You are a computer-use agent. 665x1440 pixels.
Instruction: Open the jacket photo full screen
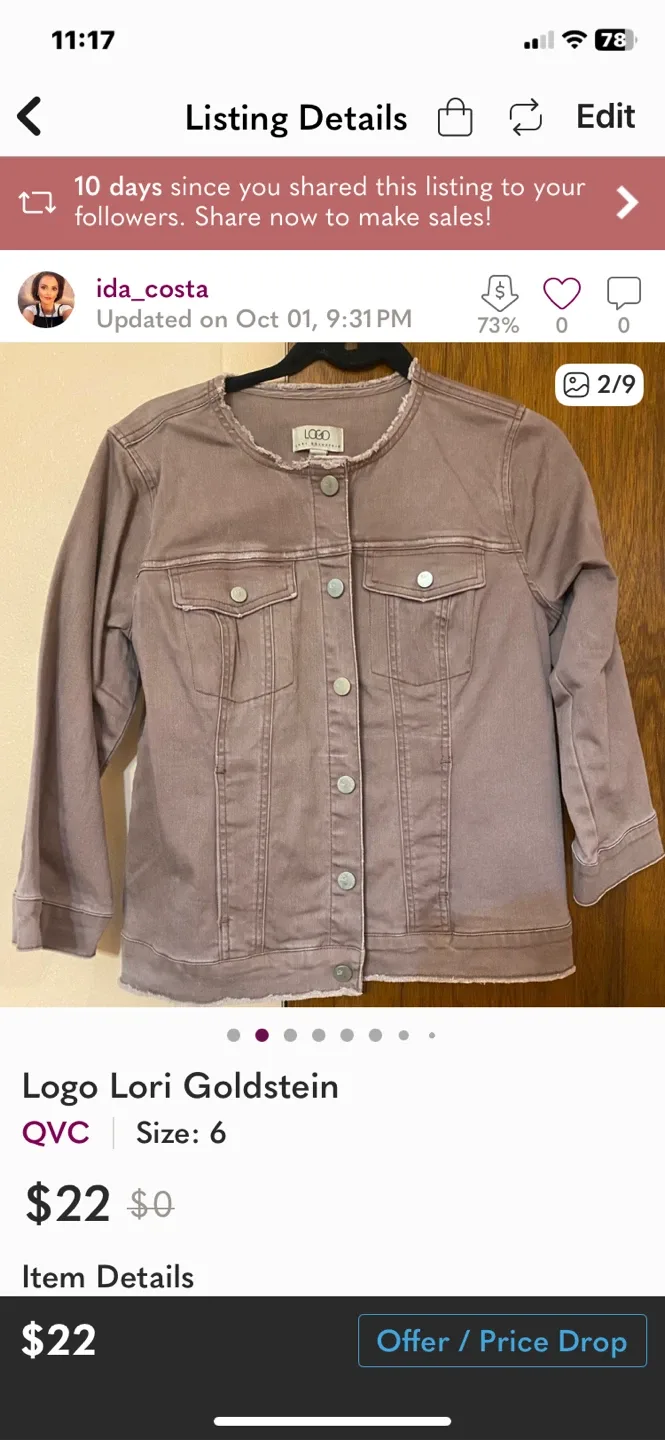tap(332, 674)
